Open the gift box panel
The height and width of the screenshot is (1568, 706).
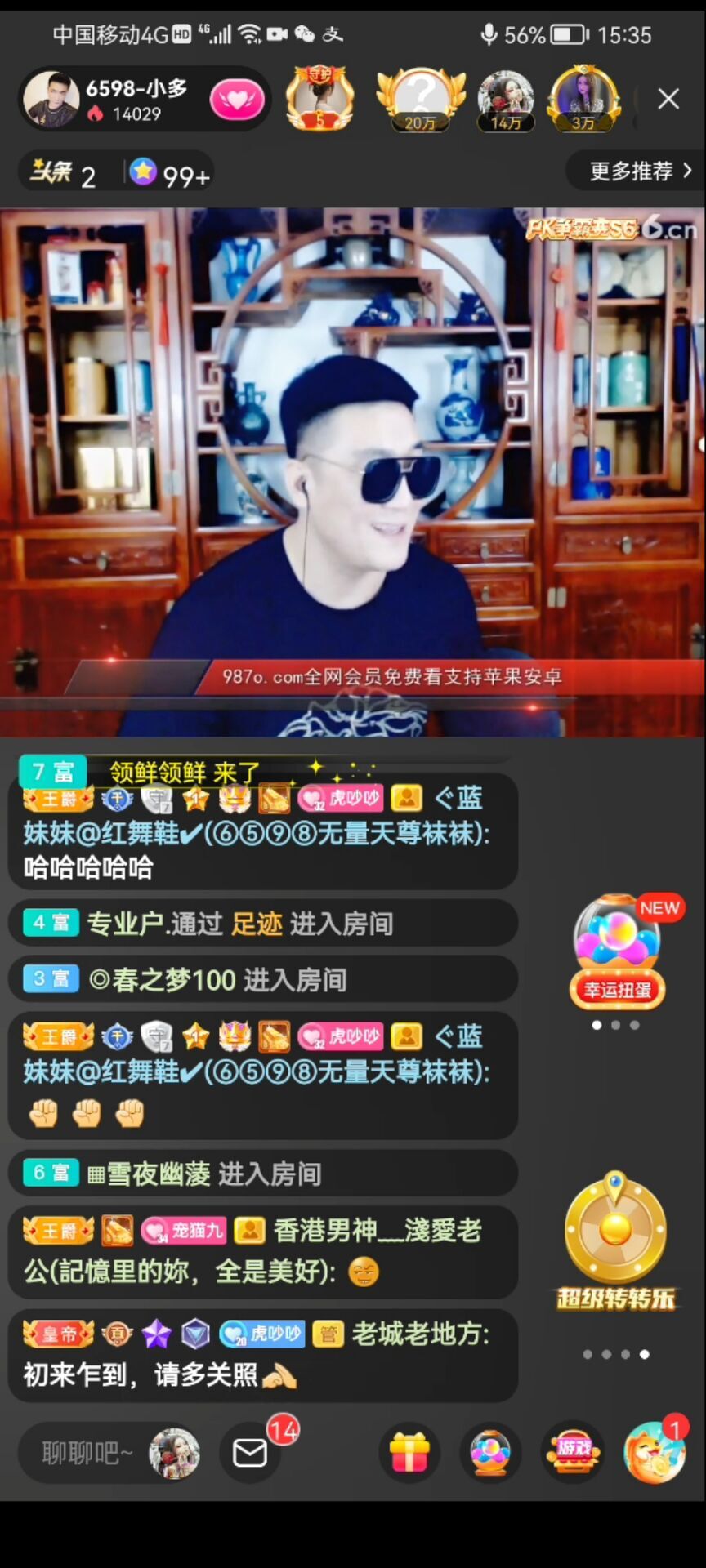tap(409, 1453)
